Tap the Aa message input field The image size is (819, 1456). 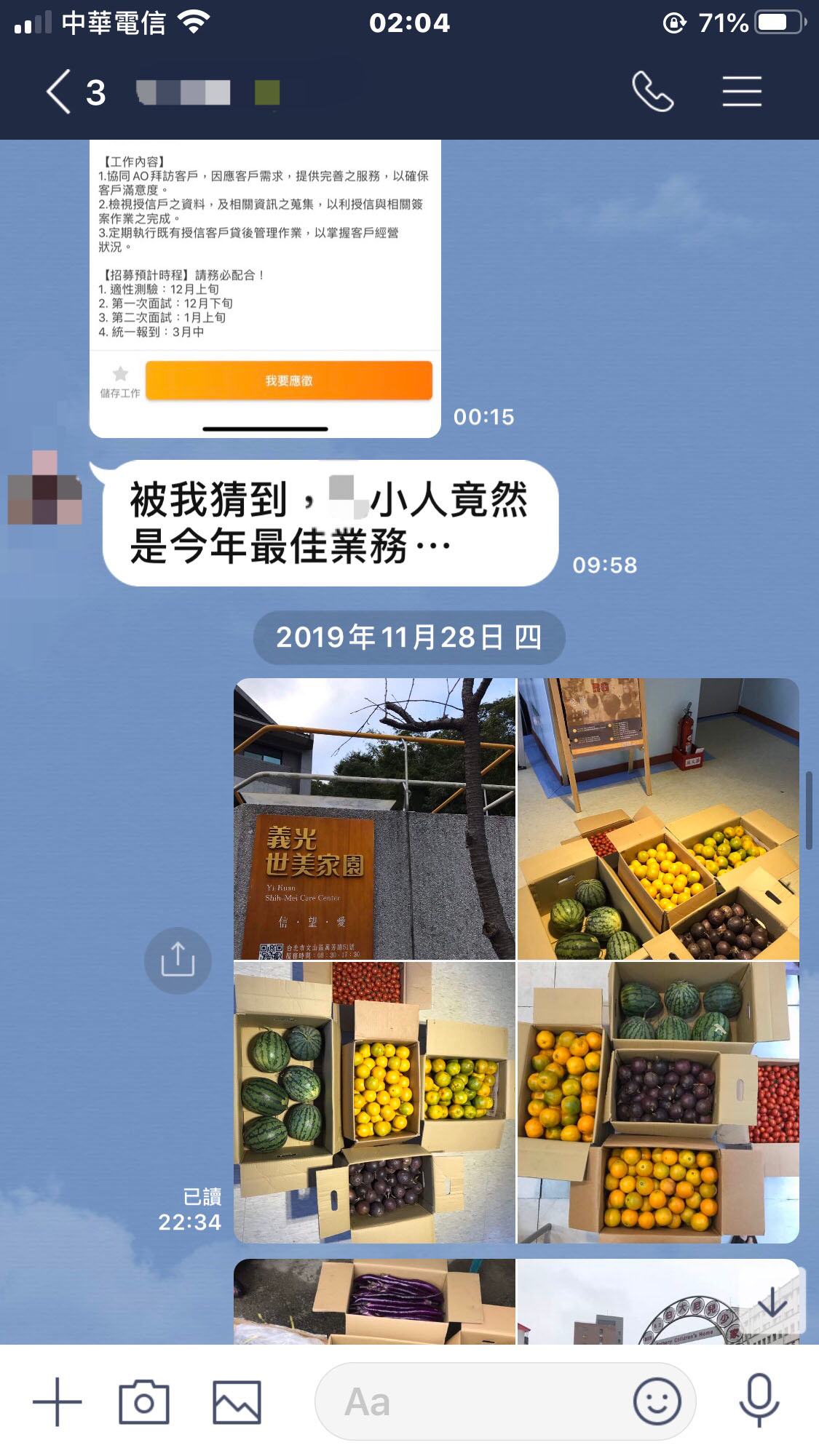(x=473, y=1401)
